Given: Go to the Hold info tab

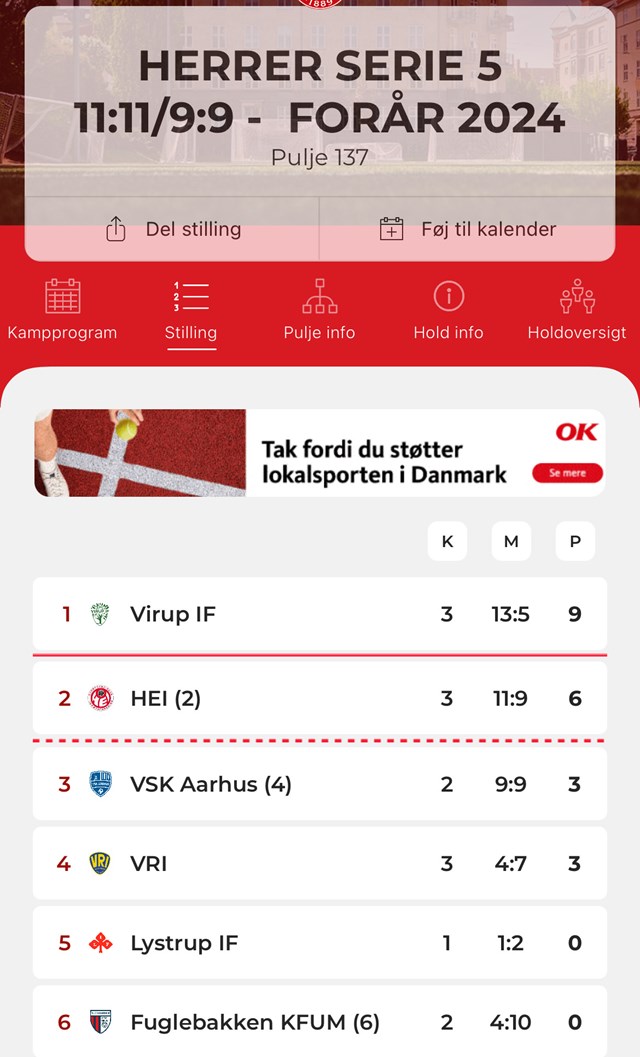Looking at the screenshot, I should (448, 310).
